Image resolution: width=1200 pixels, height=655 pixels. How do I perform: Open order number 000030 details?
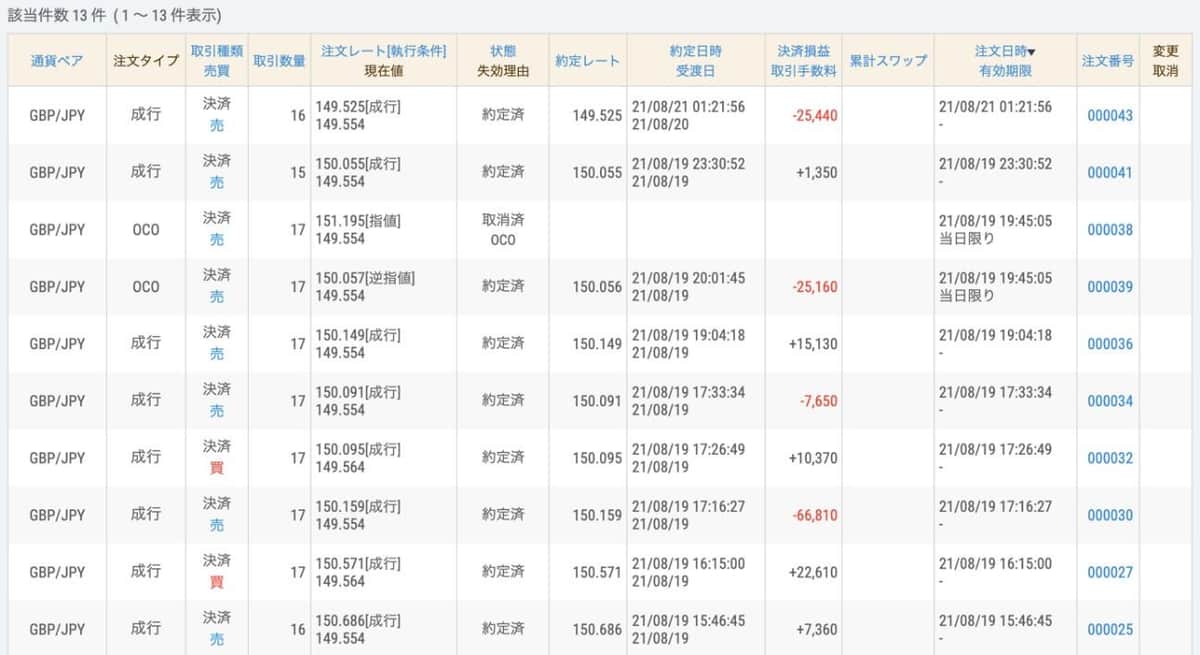tap(1109, 515)
